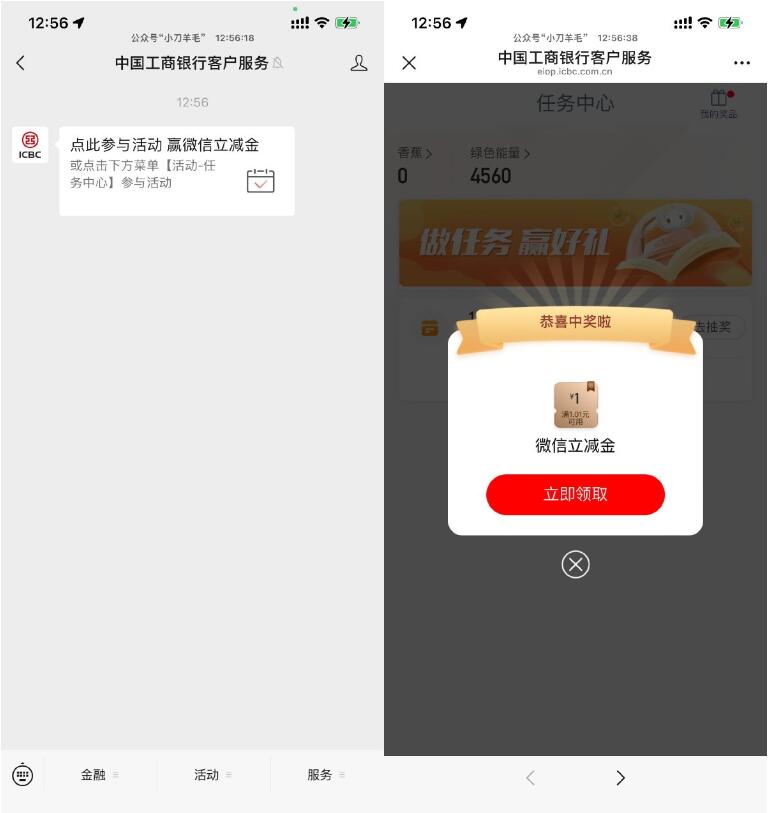Dismiss the prize popup via circular close icon

pyautogui.click(x=575, y=565)
